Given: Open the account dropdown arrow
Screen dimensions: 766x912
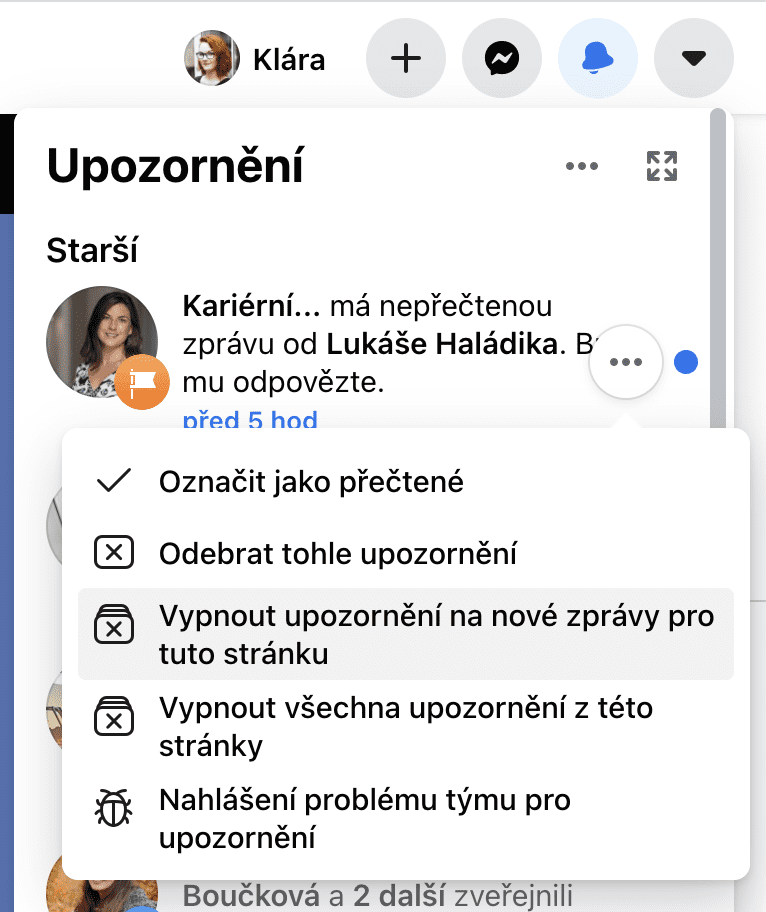Looking at the screenshot, I should 693,59.
